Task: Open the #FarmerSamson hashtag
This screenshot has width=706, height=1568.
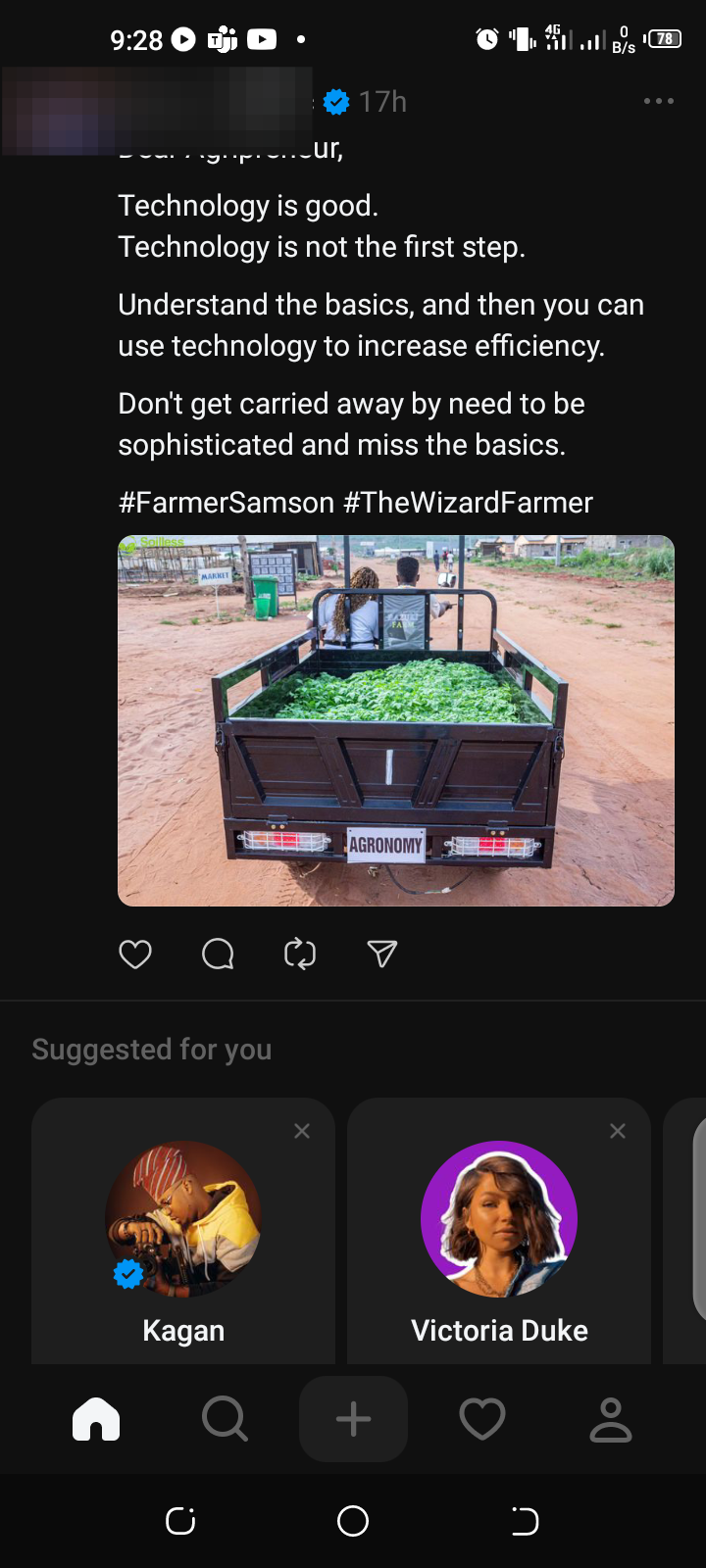Action: pos(227,503)
